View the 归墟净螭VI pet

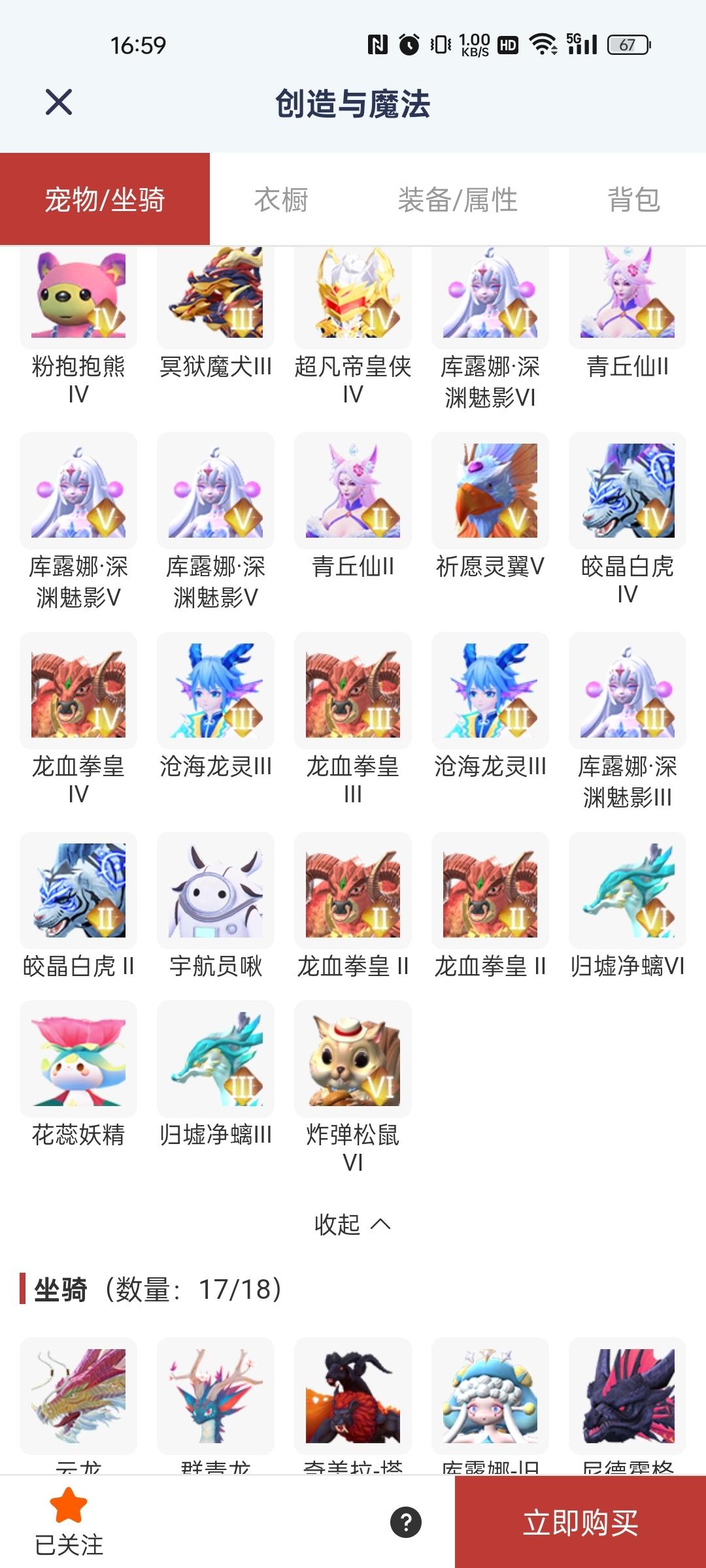tap(628, 891)
